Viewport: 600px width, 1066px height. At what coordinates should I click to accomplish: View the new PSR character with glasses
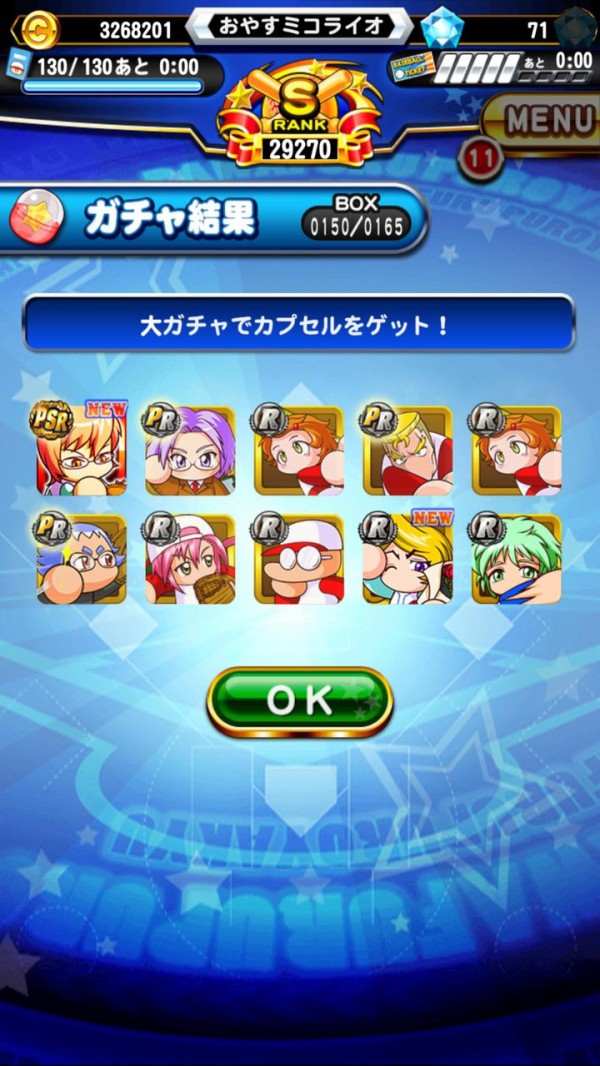[x=82, y=450]
